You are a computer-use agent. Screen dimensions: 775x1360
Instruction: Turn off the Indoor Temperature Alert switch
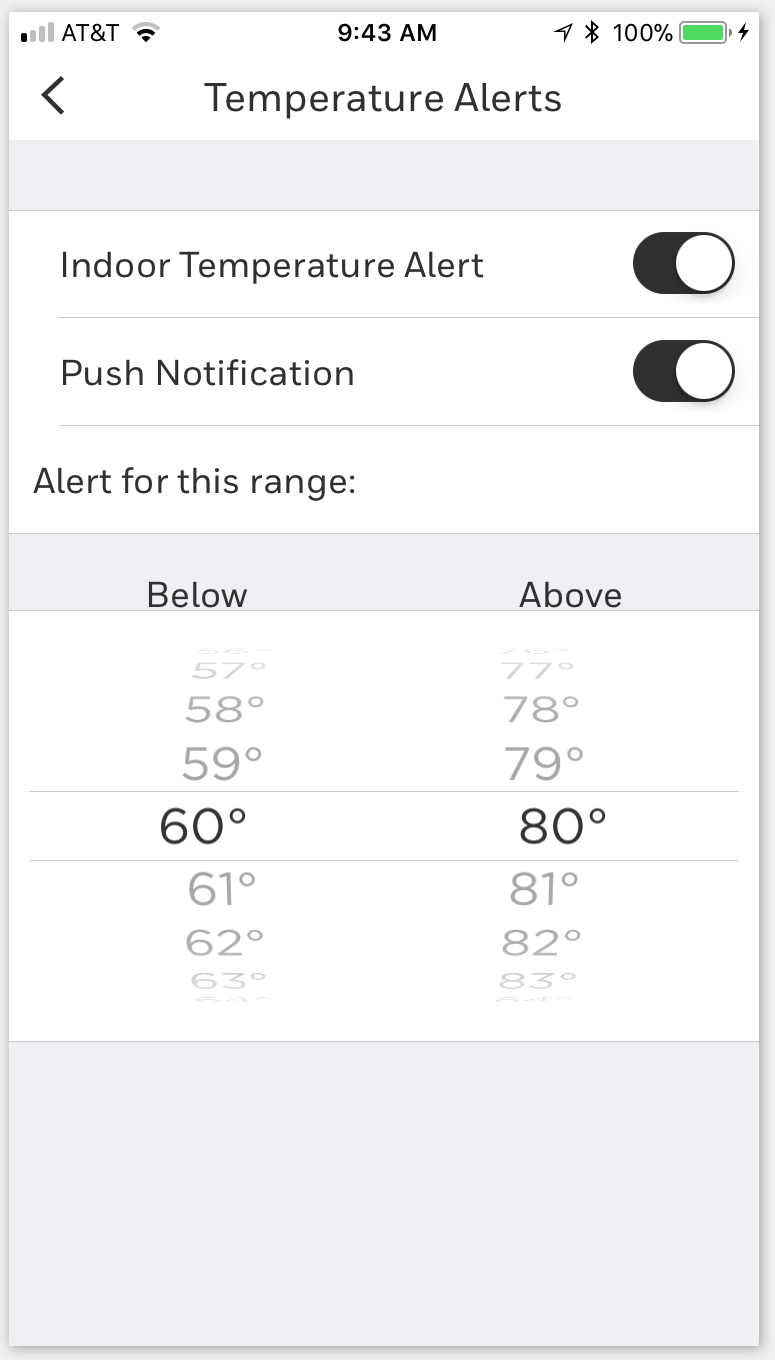(x=683, y=264)
